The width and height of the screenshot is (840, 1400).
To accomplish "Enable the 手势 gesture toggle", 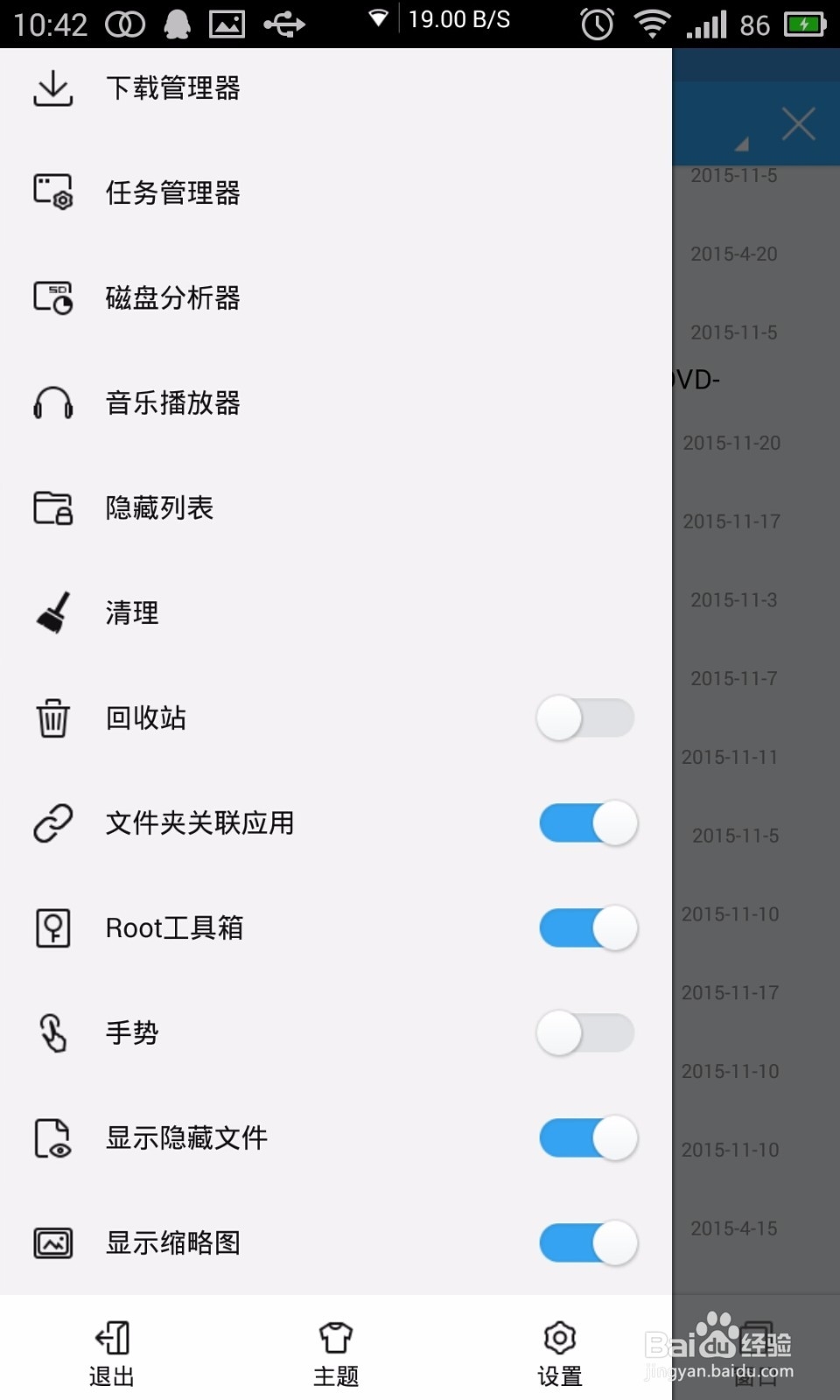I will coord(584,1032).
